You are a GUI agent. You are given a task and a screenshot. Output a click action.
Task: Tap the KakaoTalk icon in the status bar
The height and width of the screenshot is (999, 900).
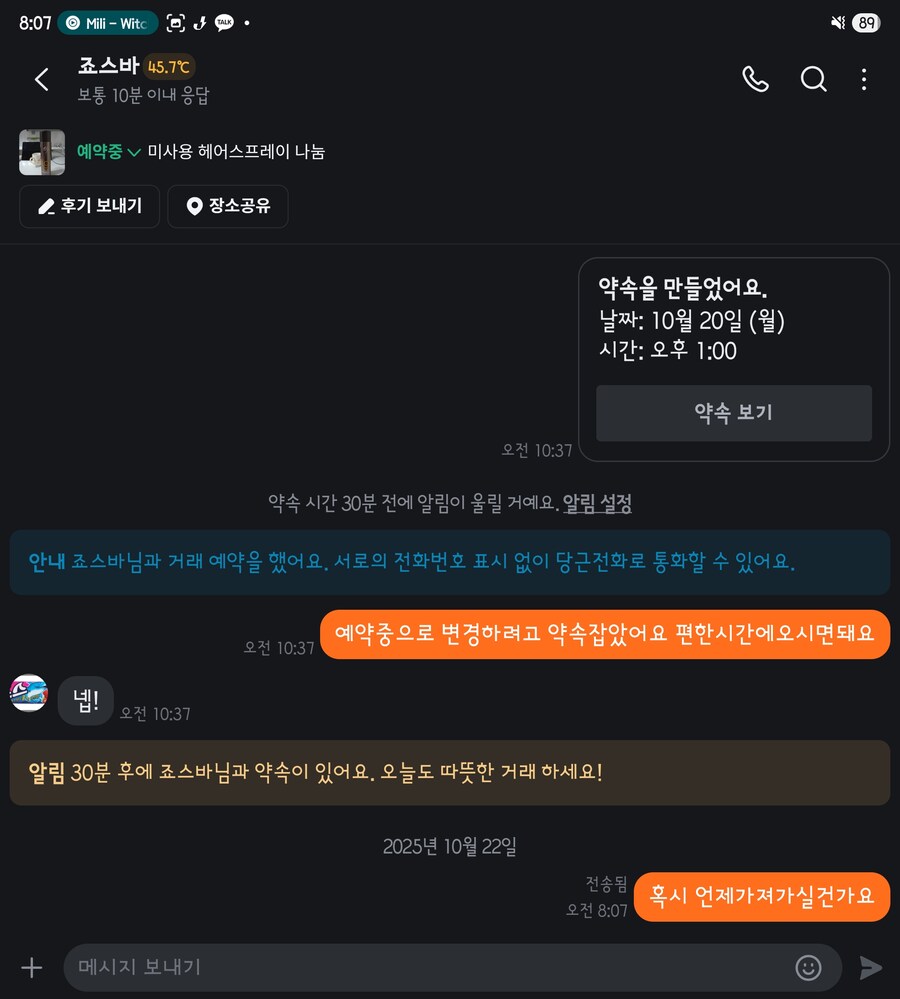click(224, 22)
